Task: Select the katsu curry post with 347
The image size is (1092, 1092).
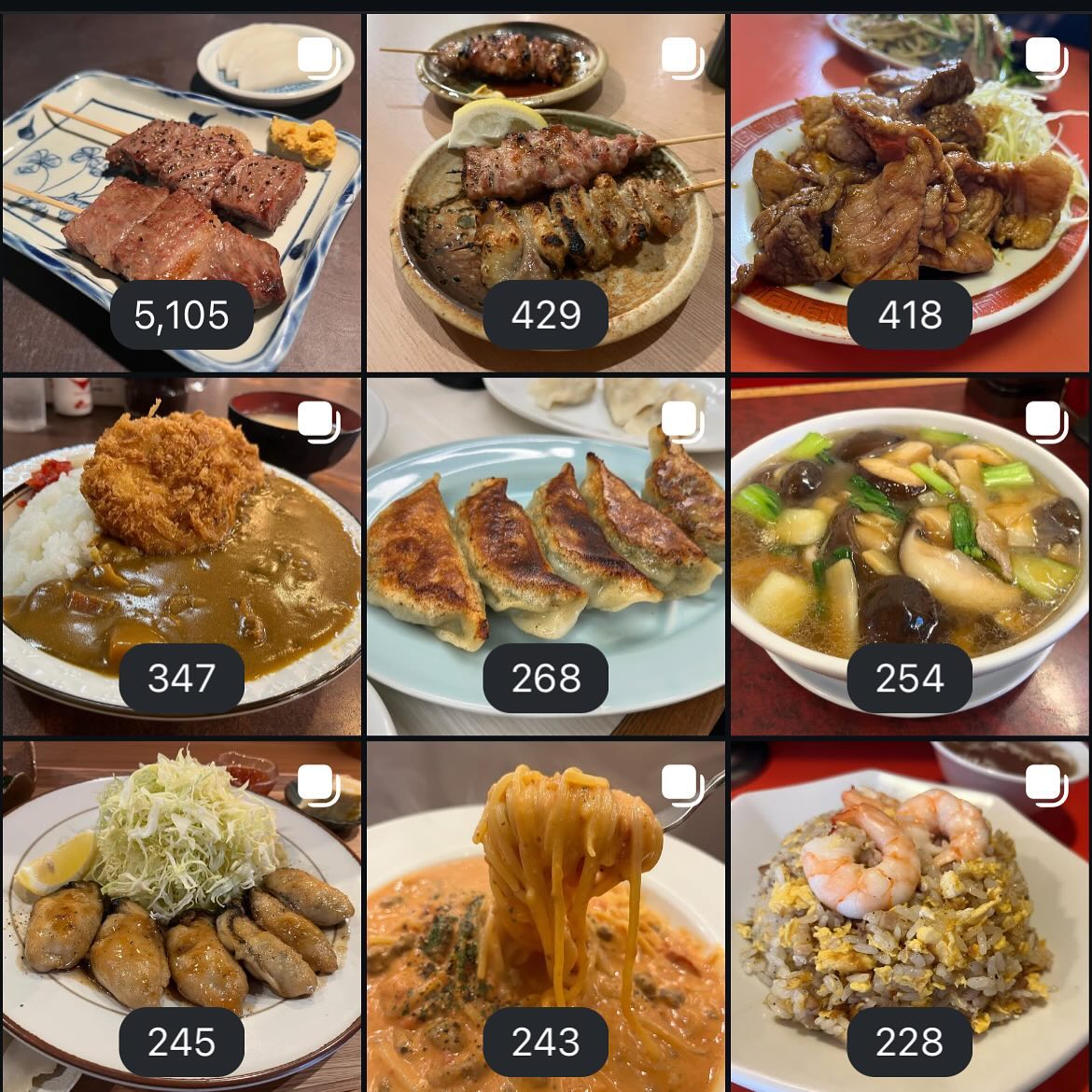Action: [181, 556]
